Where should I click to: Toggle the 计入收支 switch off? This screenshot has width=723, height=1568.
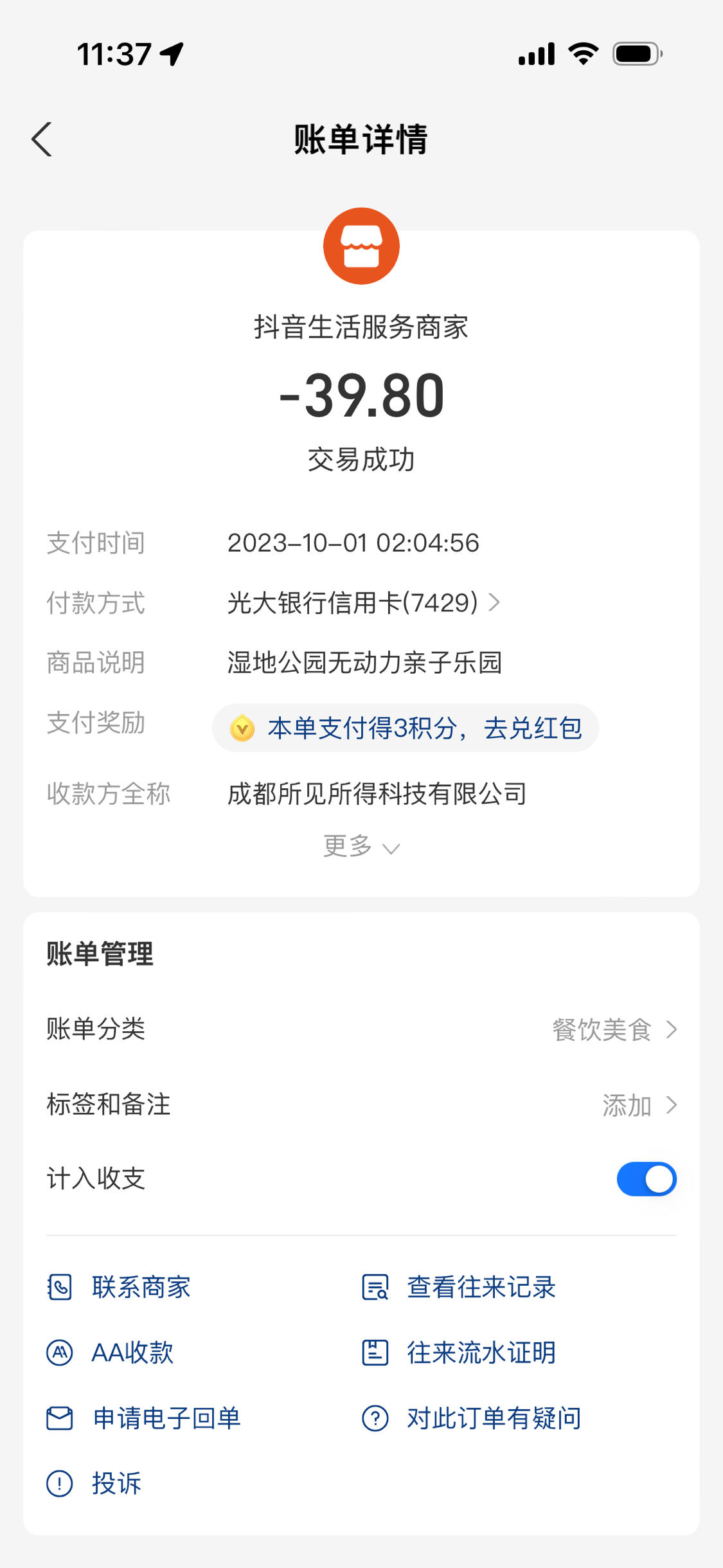coord(647,1179)
